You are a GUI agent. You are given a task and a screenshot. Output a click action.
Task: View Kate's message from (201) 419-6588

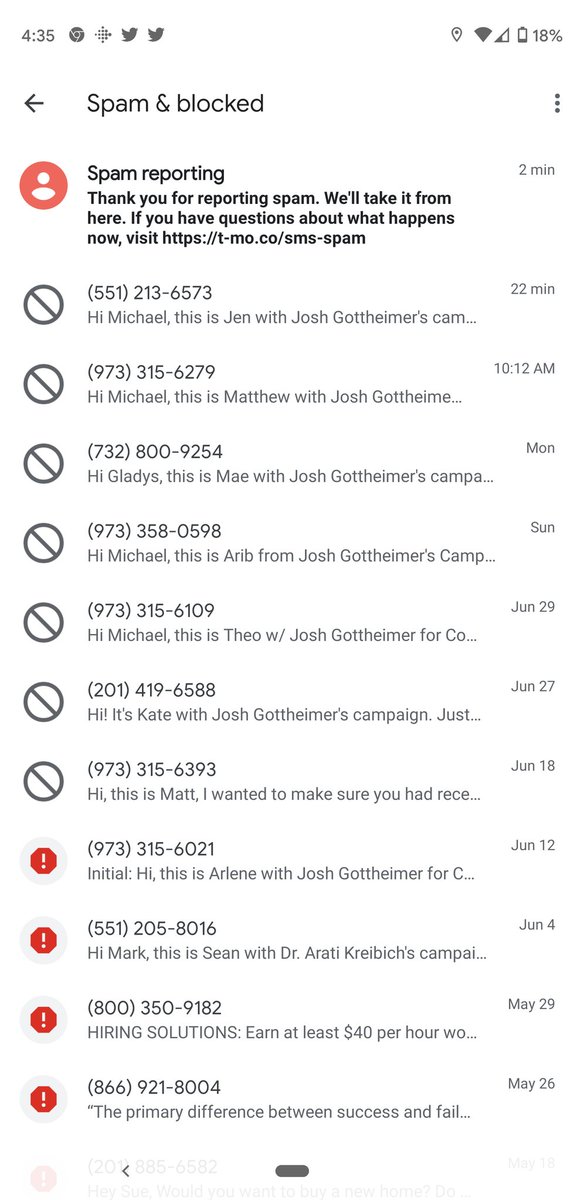pos(292,702)
